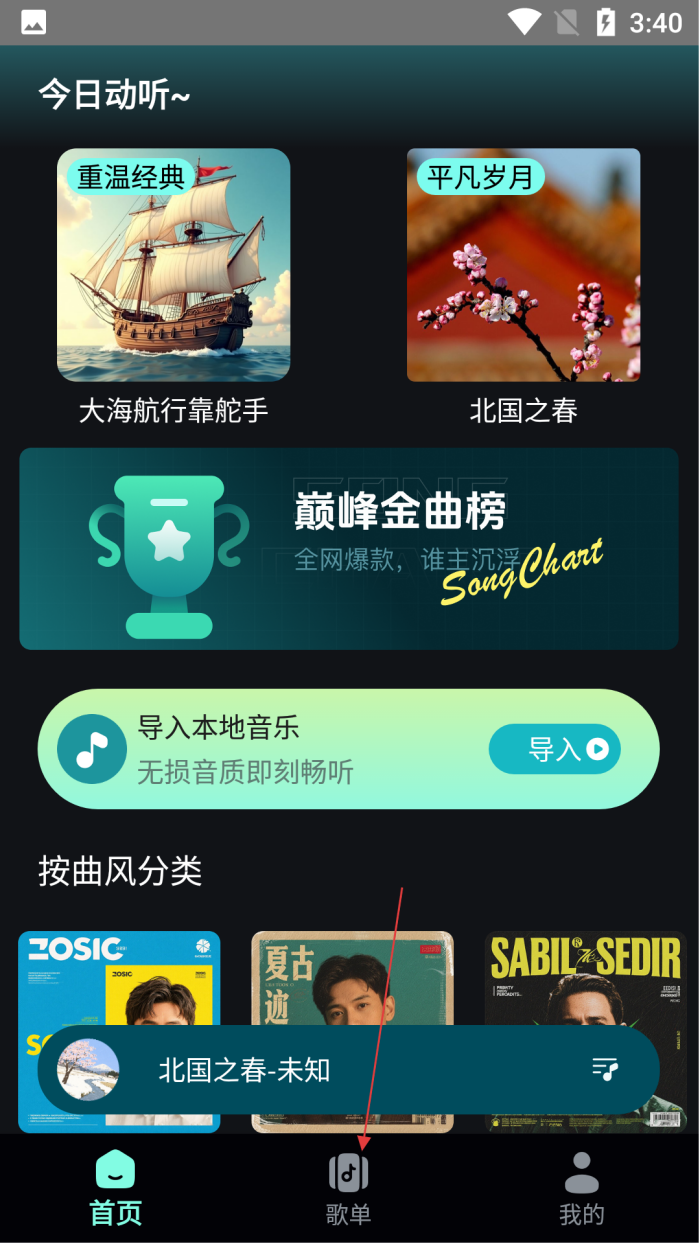
Task: Open the 大海航行靠舵手 song card
Action: coord(174,265)
